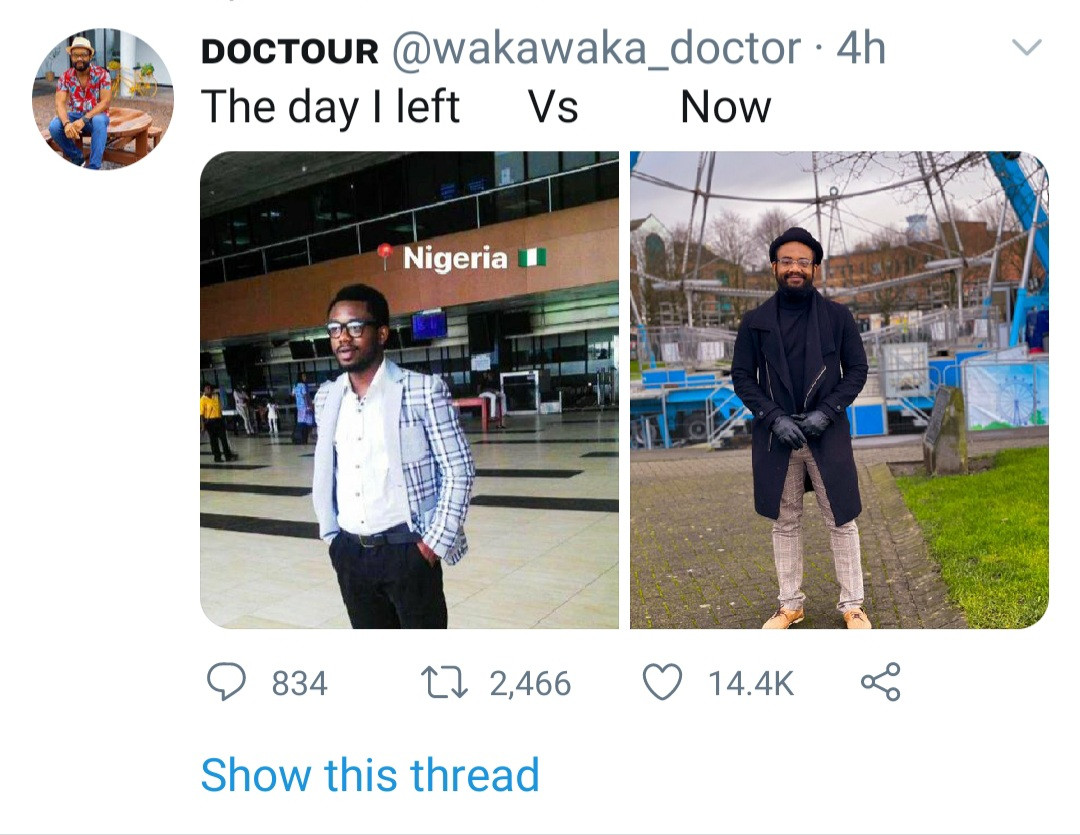View the Nigeria airport photo
Image resolution: width=1080 pixels, height=835 pixels.
409,390
